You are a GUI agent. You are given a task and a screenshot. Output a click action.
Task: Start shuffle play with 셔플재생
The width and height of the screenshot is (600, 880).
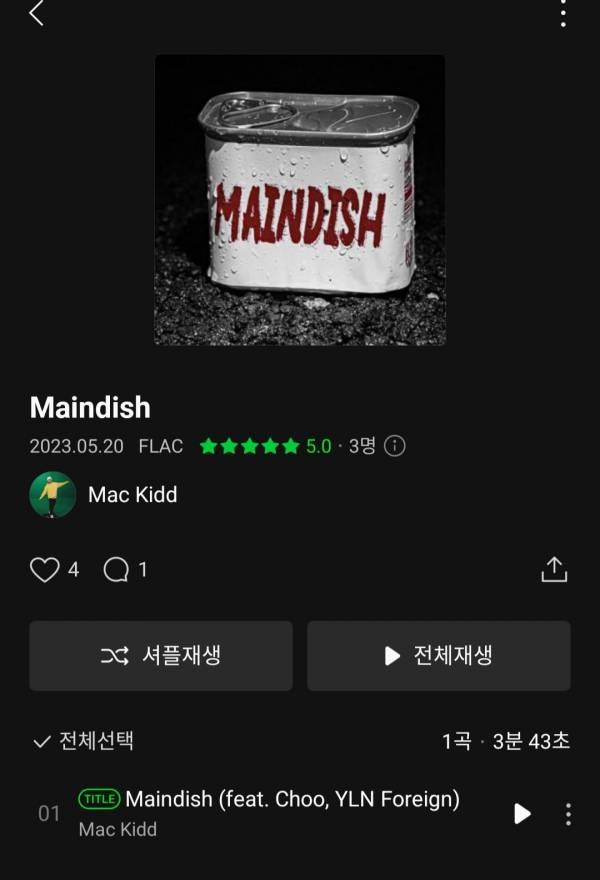pos(161,656)
